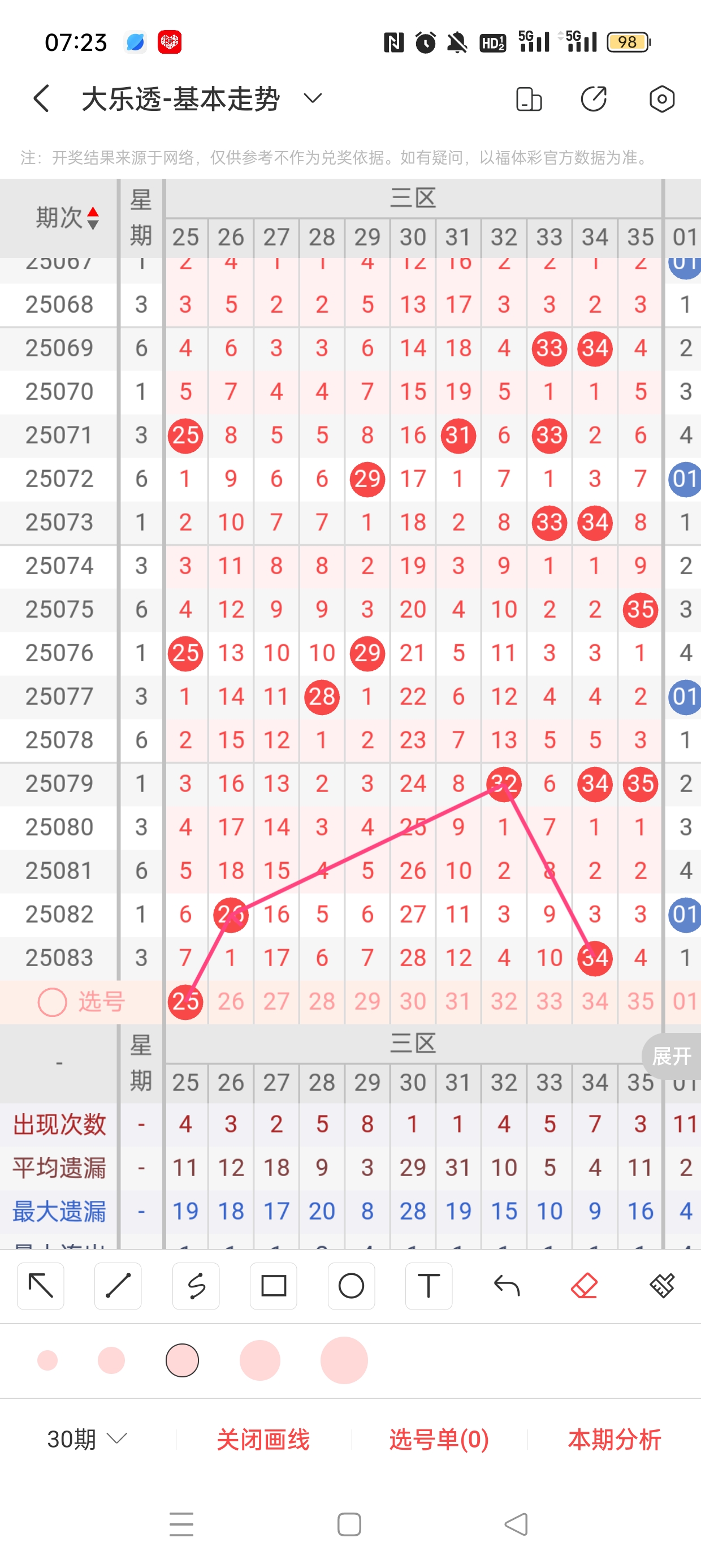701x1568 pixels.
Task: Tap the screen orientation switch icon
Action: click(528, 98)
